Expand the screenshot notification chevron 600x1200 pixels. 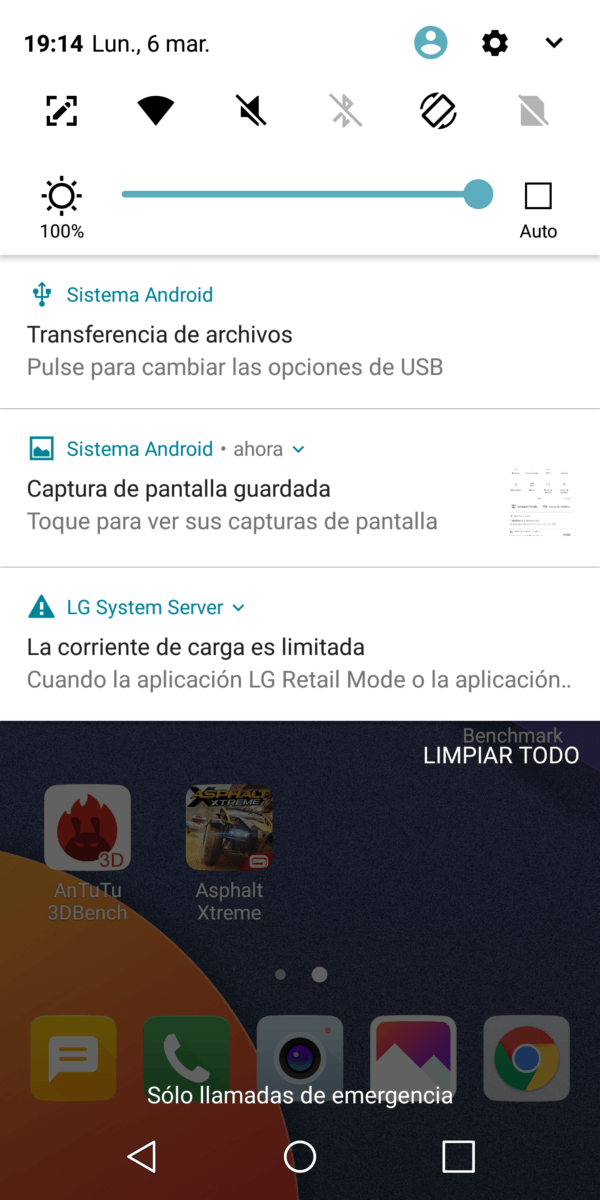[298, 450]
